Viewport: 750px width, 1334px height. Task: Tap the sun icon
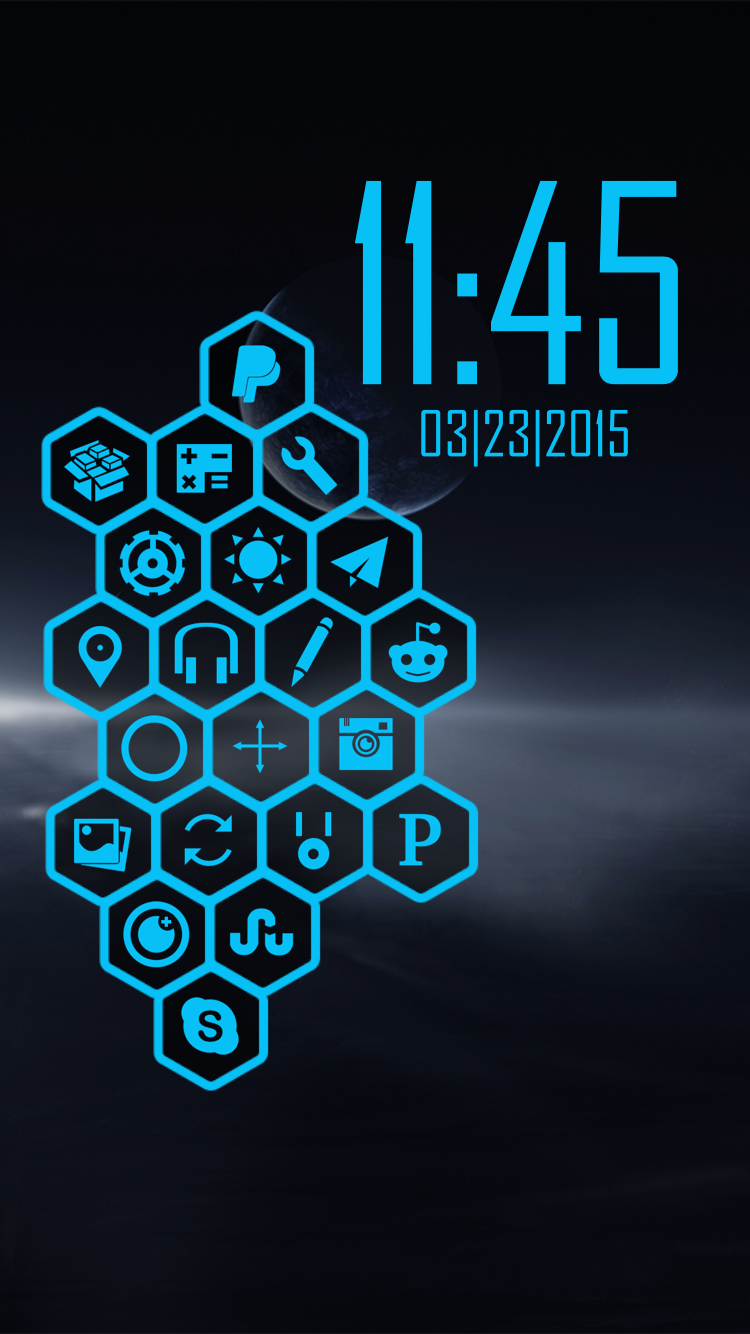coord(258,561)
